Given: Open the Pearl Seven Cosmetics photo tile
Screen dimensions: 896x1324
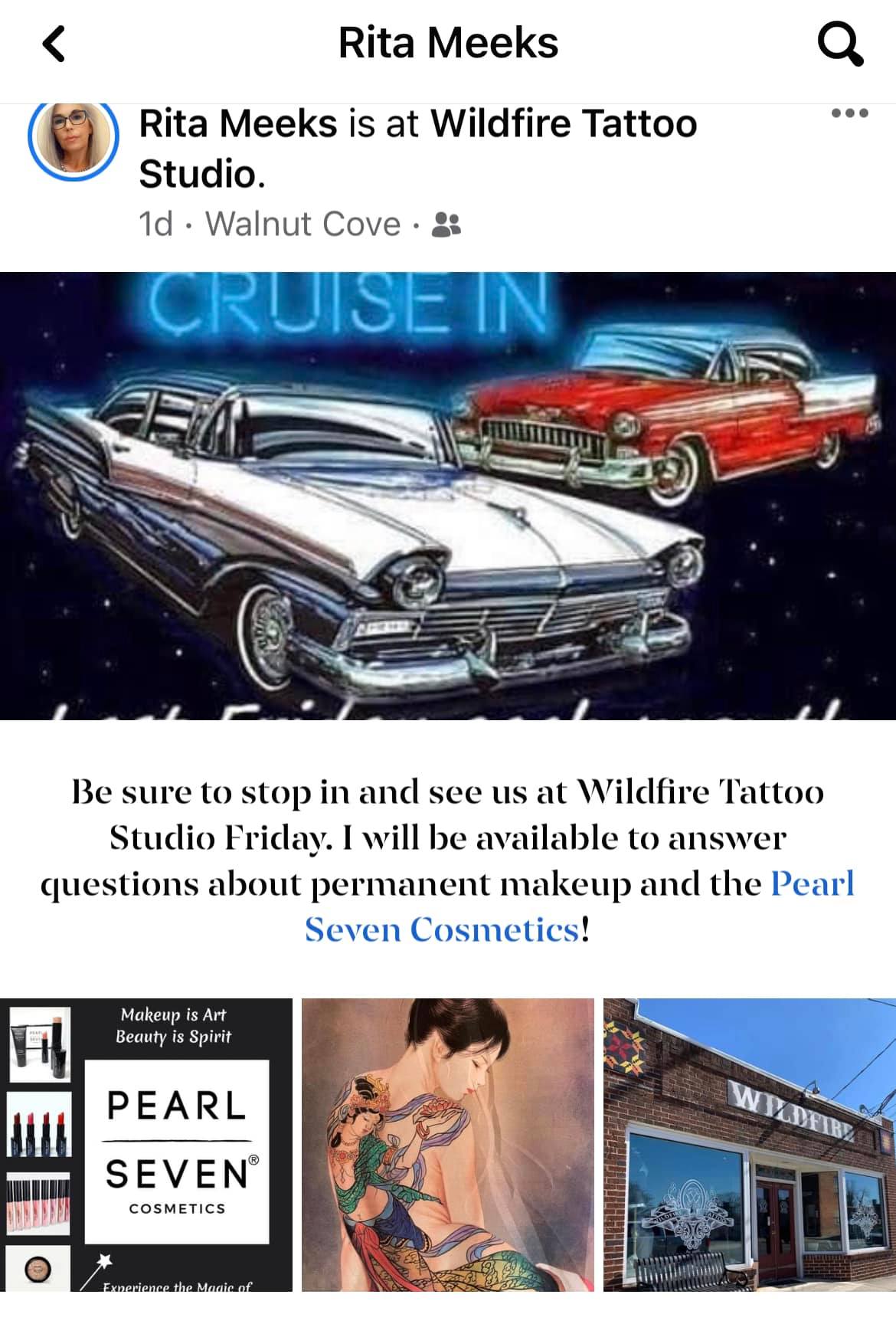Looking at the screenshot, I should point(146,1144).
